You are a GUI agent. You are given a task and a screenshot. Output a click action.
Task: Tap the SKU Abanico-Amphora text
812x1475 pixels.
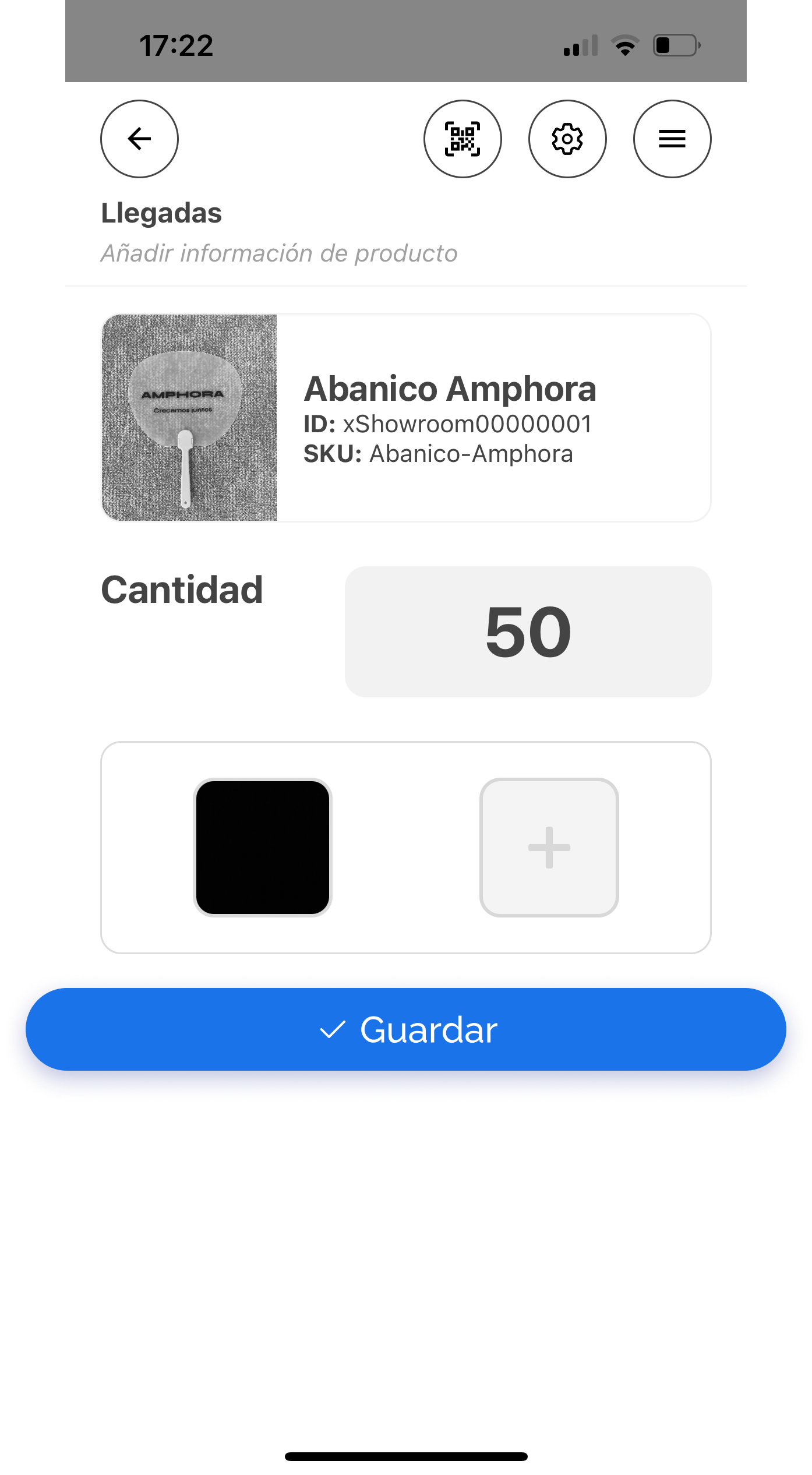click(x=438, y=454)
